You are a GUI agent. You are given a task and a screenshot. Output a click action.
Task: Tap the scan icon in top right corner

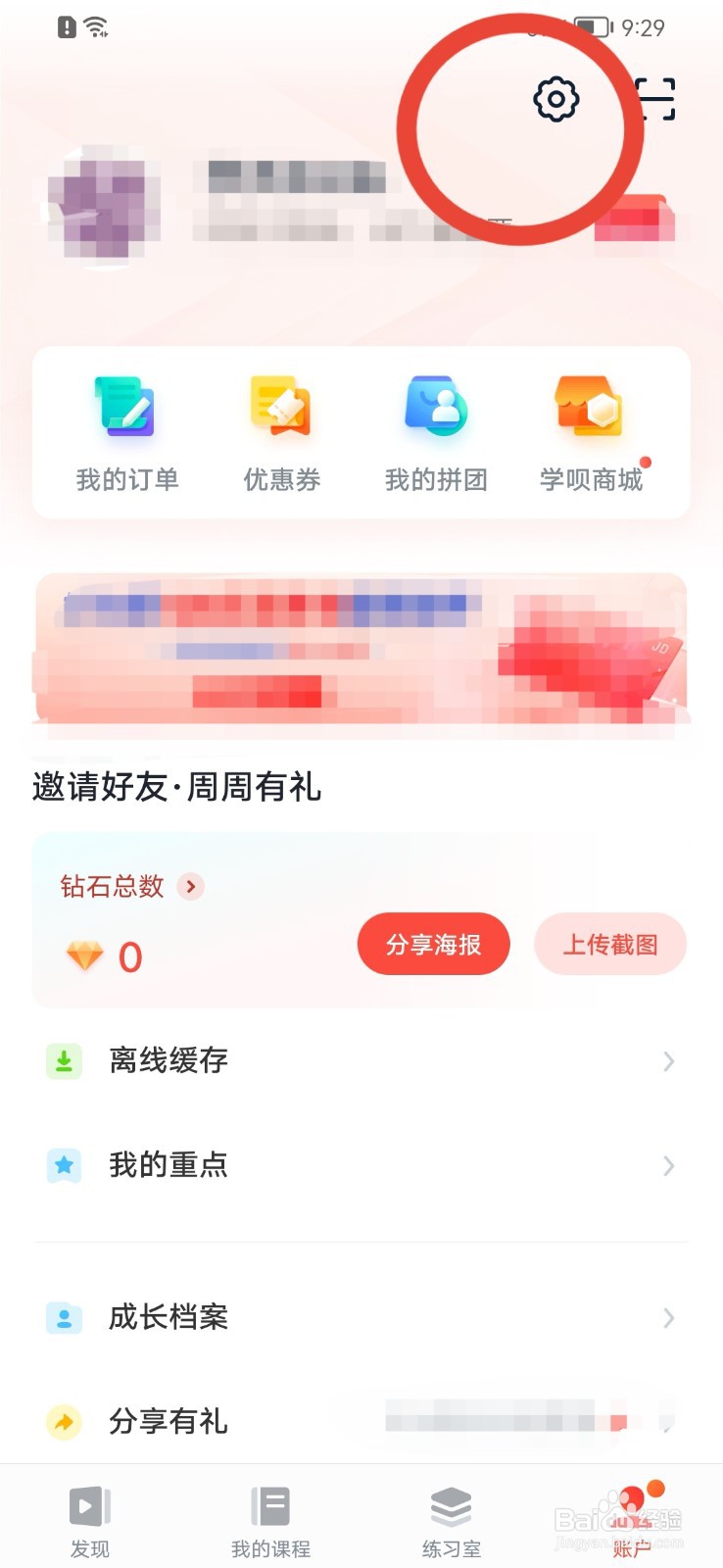tap(658, 99)
